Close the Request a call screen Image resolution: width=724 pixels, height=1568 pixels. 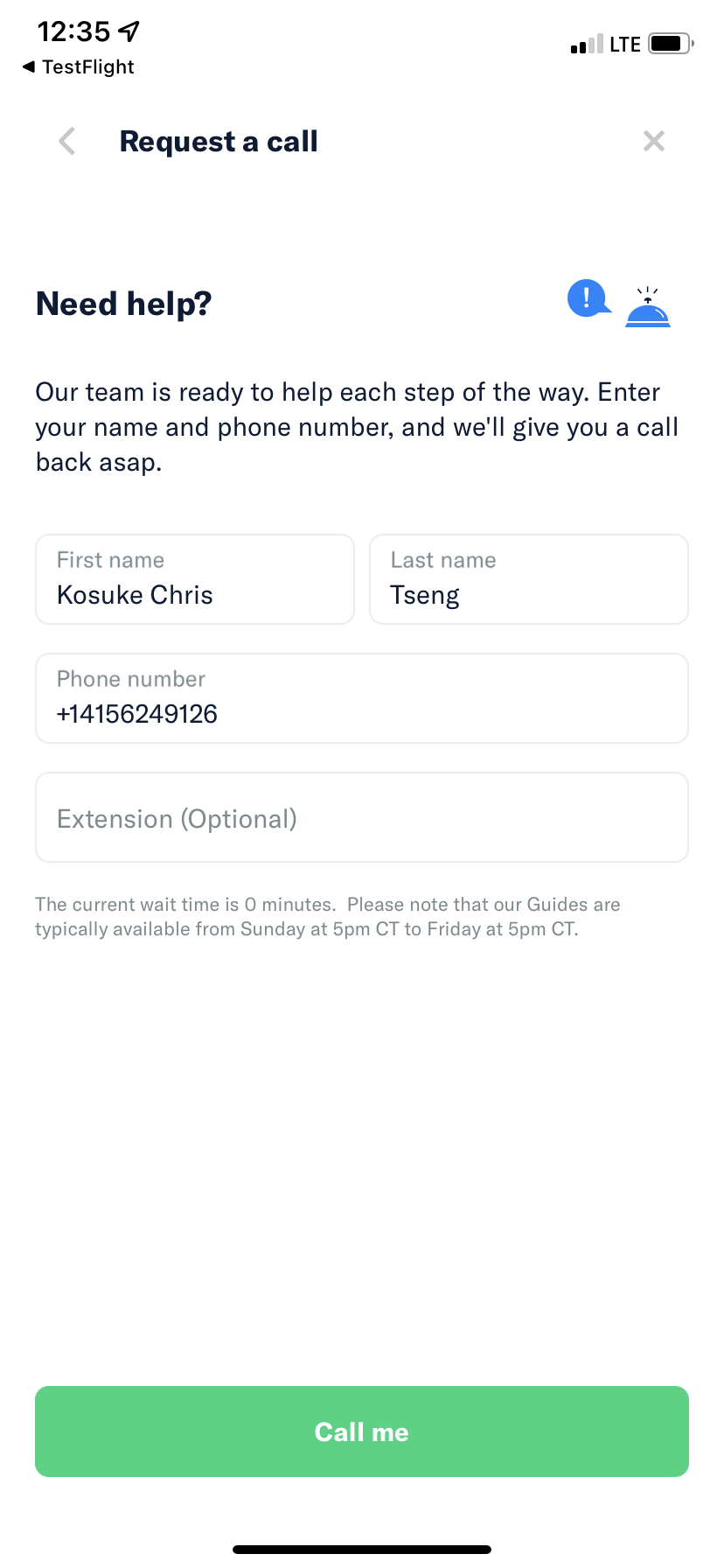tap(654, 141)
